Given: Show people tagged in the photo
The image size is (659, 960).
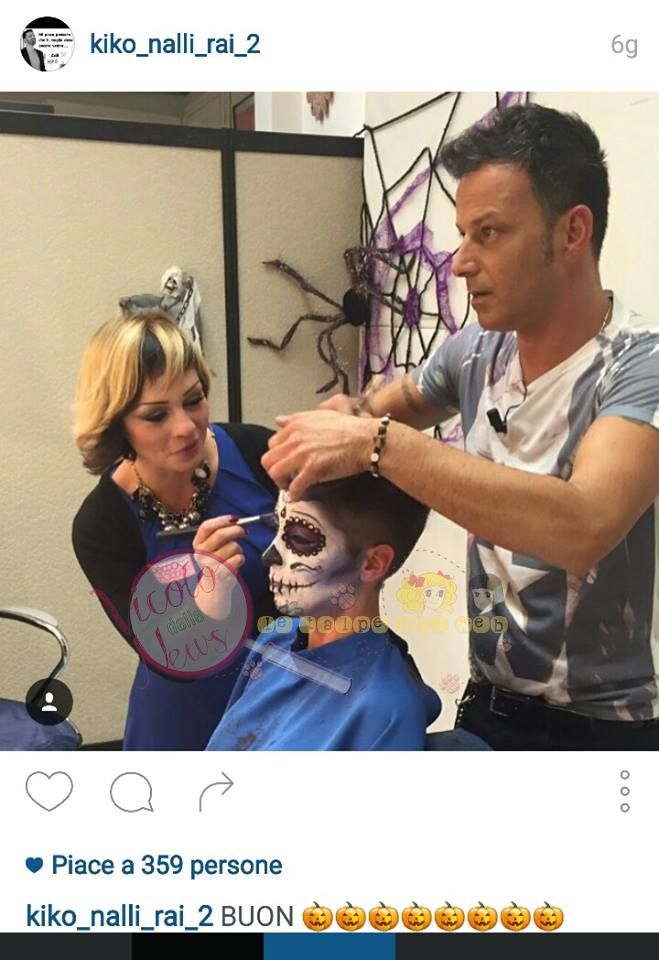Looking at the screenshot, I should 49,701.
